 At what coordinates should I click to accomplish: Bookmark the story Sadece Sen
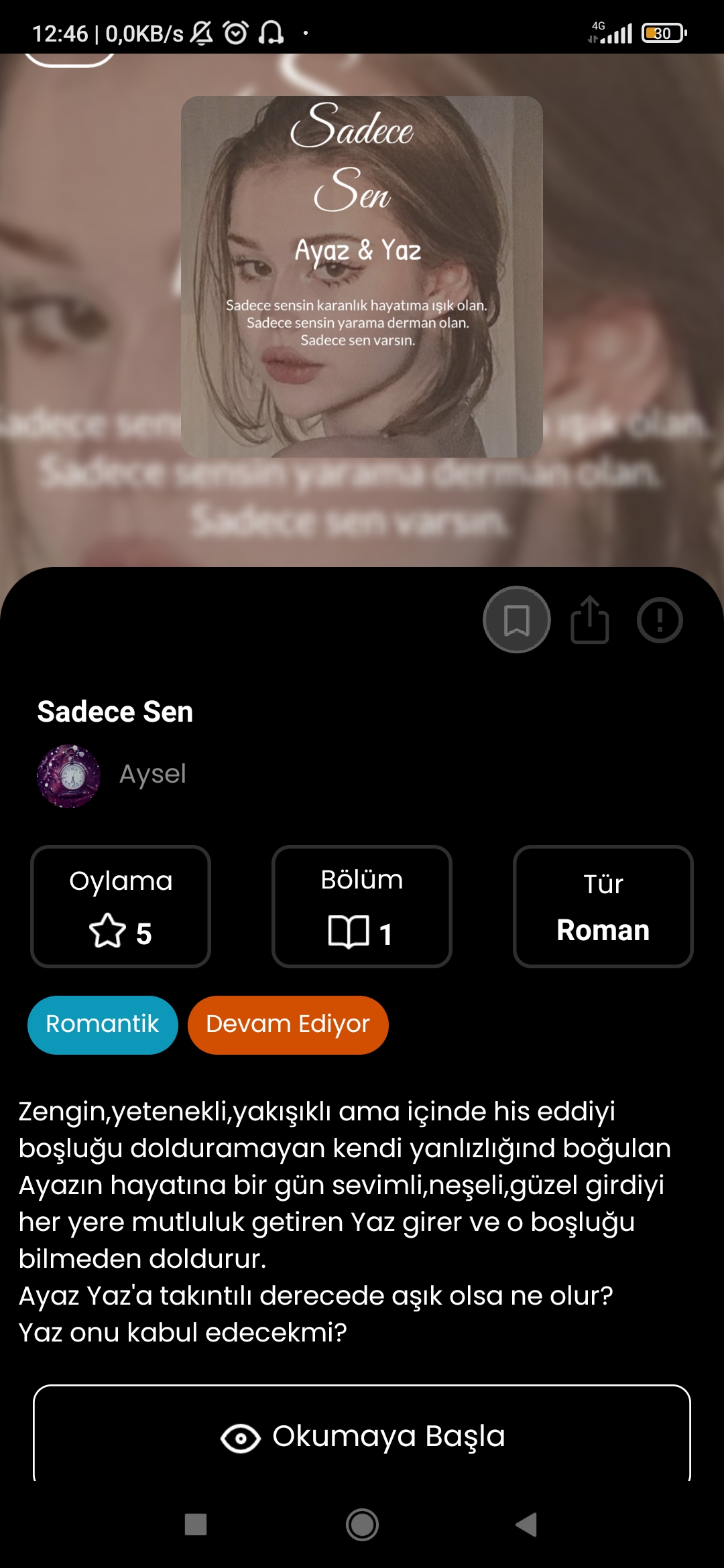pyautogui.click(x=516, y=620)
